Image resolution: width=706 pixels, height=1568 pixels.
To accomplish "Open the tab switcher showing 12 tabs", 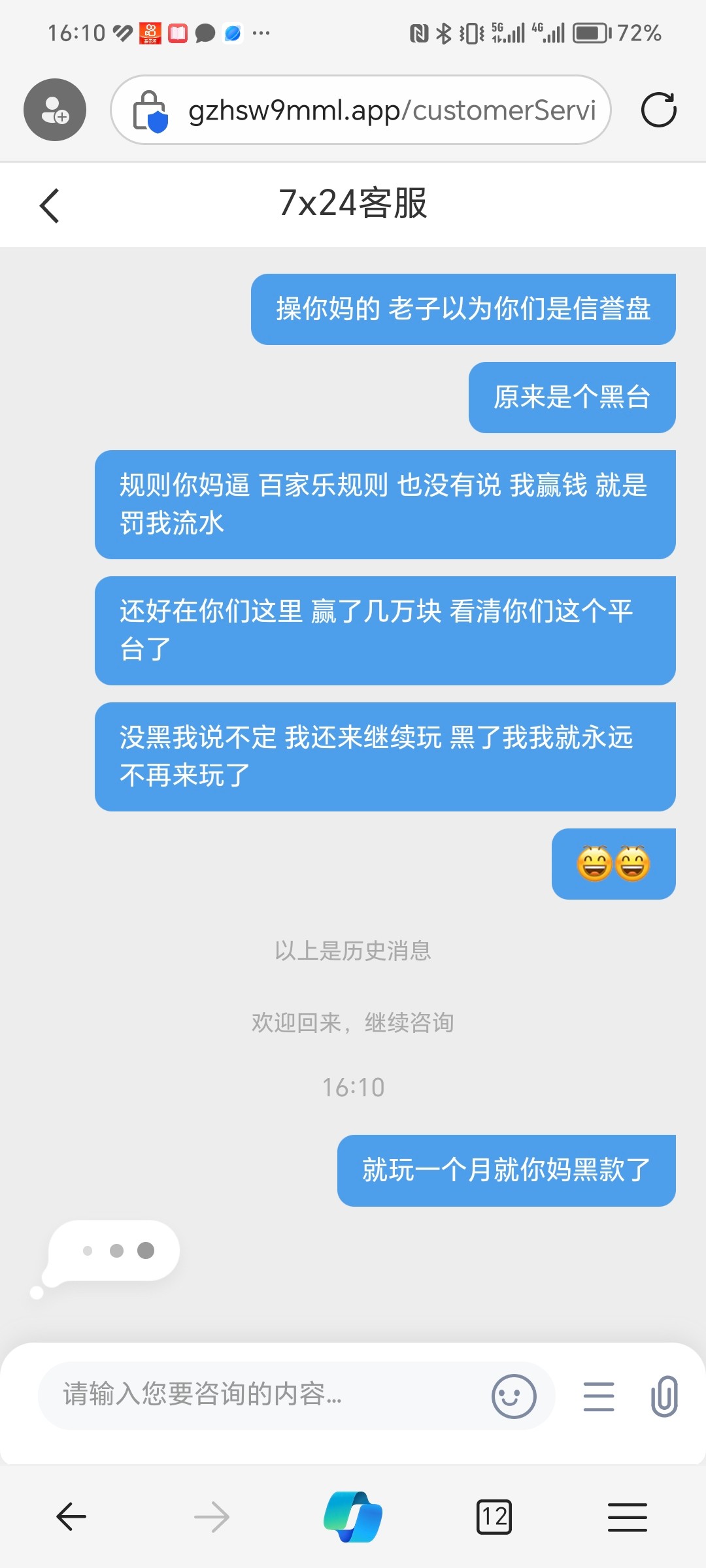I will point(495,1518).
